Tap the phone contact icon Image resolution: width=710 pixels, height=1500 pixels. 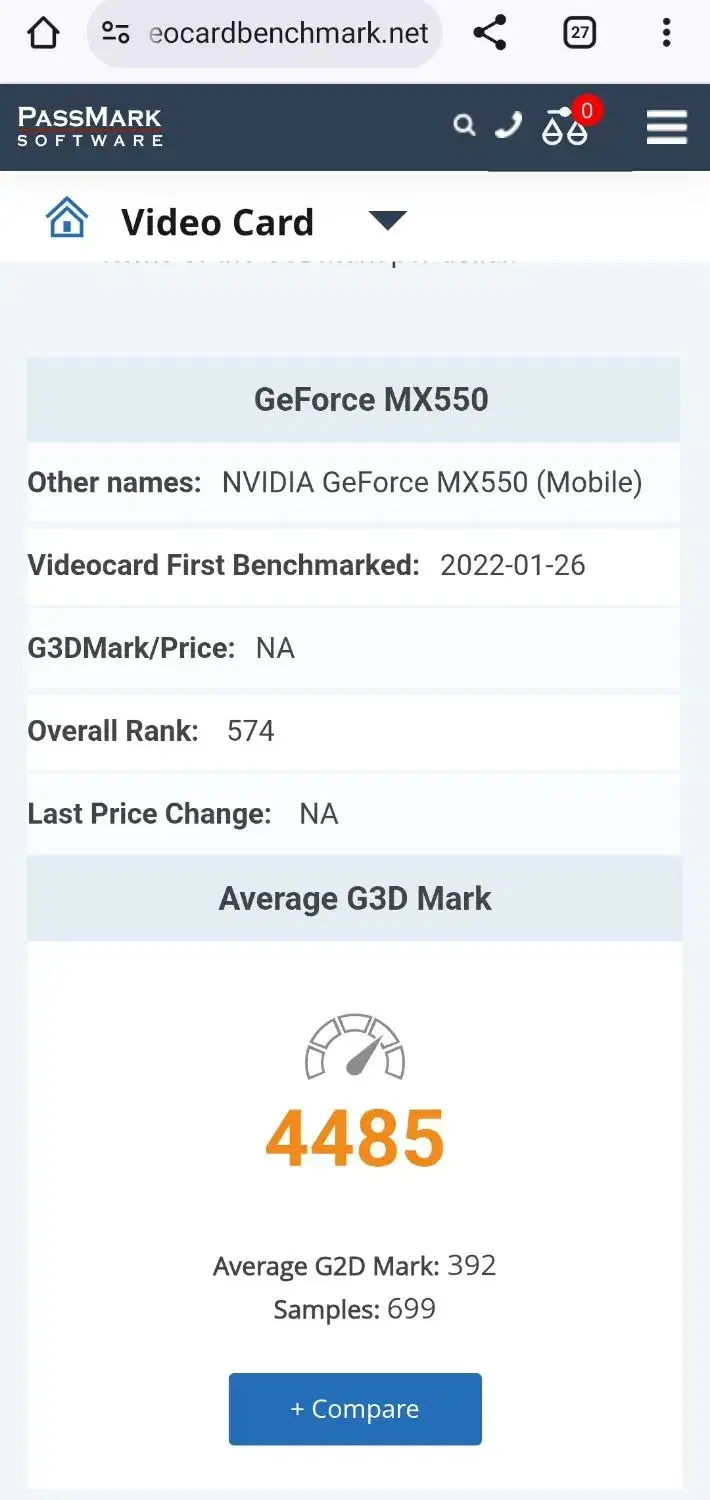(x=508, y=125)
